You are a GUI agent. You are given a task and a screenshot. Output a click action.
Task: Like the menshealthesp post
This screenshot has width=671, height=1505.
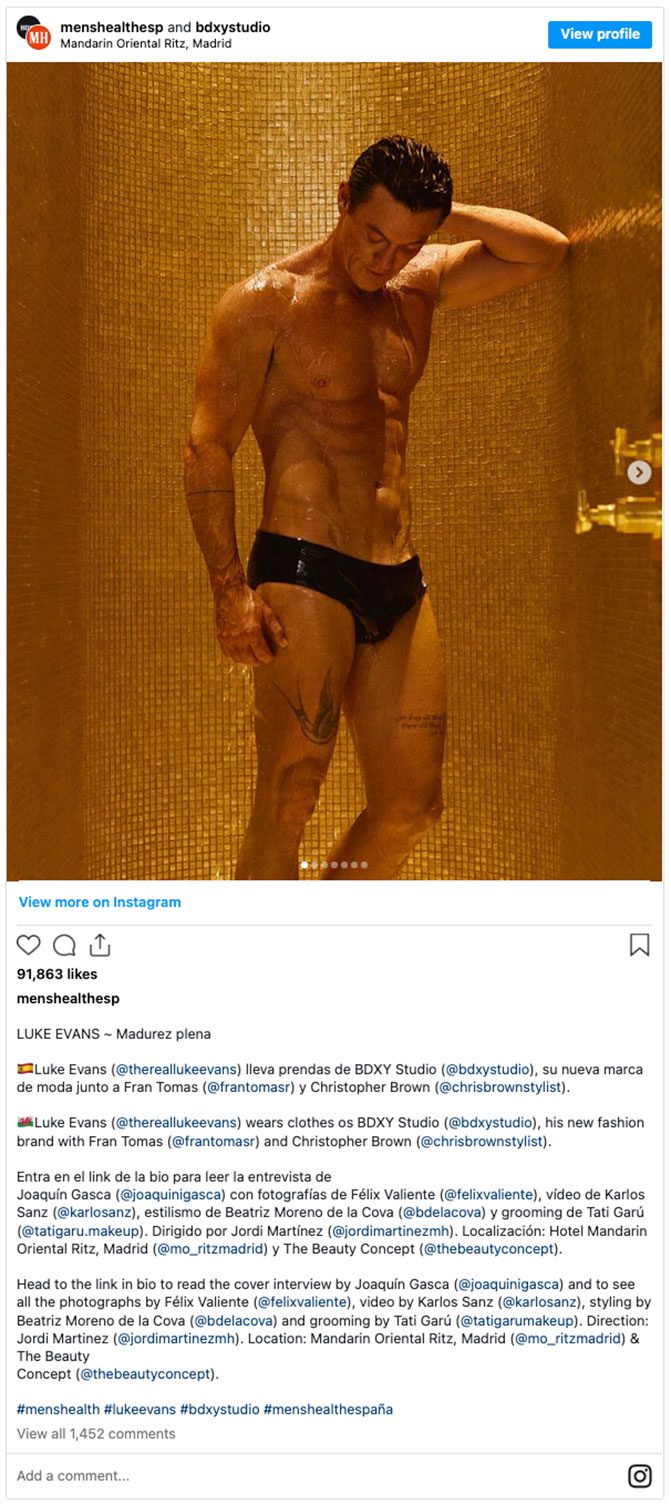coord(29,945)
